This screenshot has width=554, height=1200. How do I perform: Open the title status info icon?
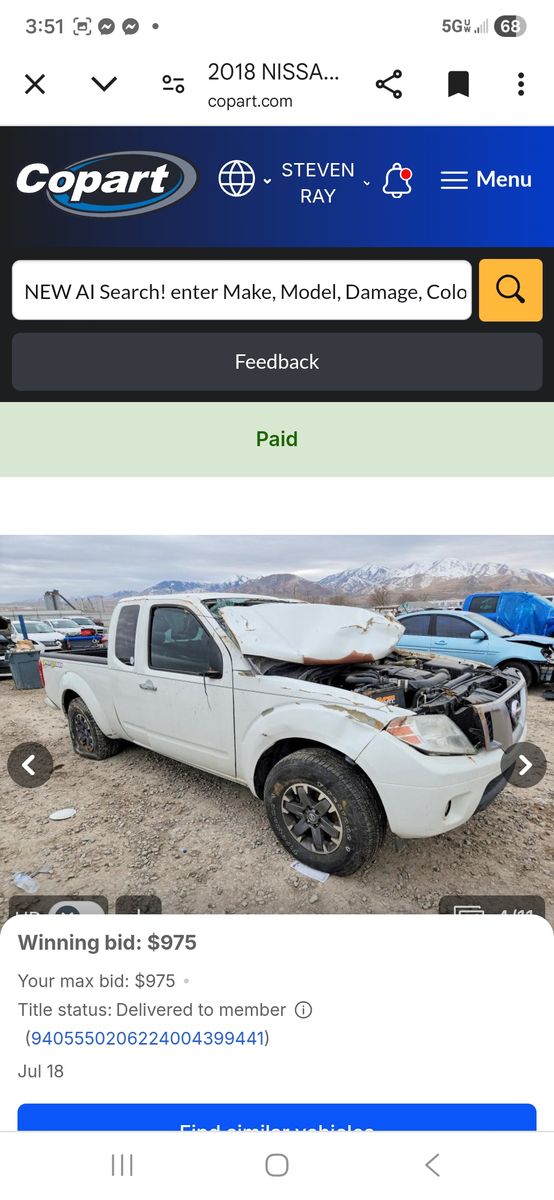click(303, 1010)
